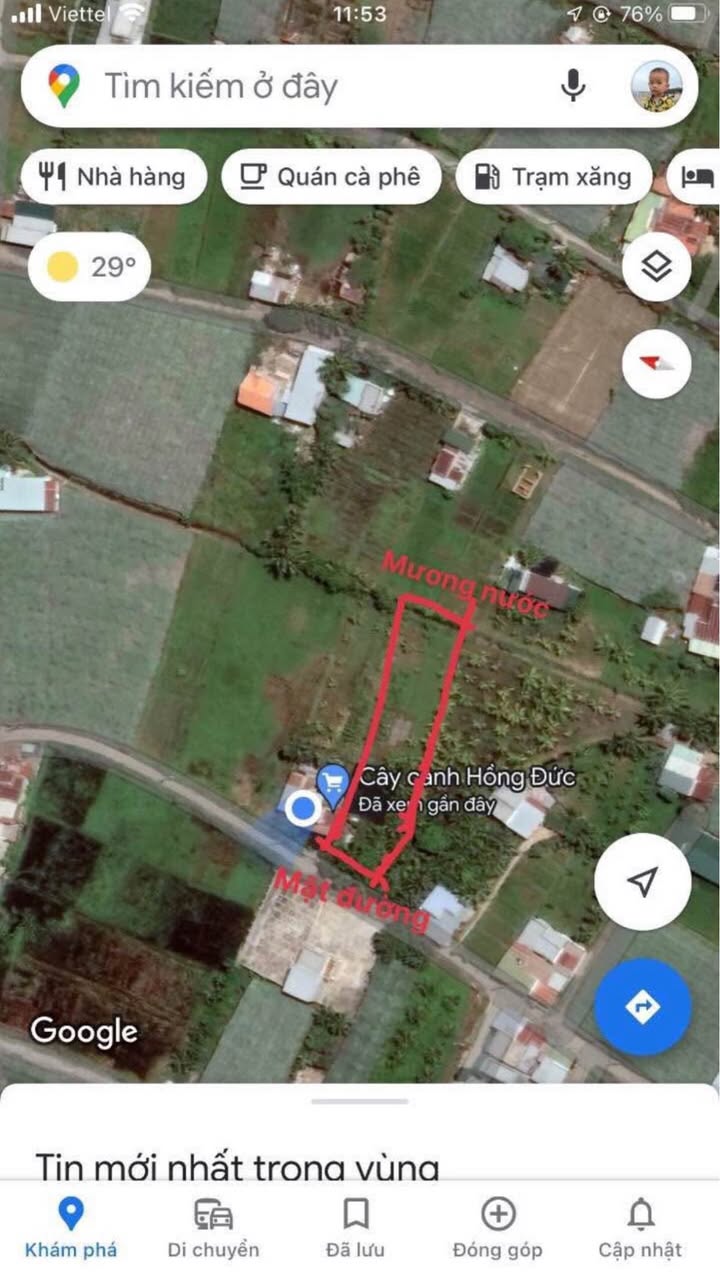Switch to the Di chuyển tab
This screenshot has height=1272, width=720.
pyautogui.click(x=213, y=1229)
